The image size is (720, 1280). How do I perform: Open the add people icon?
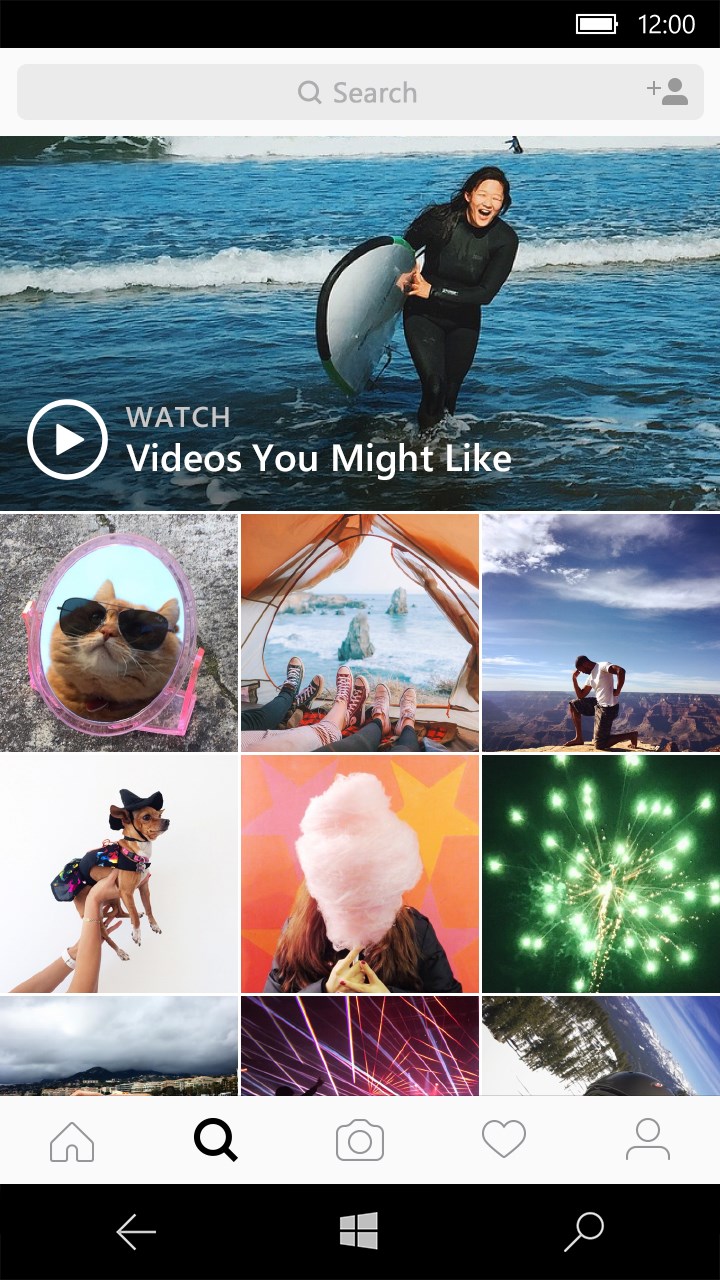point(667,92)
